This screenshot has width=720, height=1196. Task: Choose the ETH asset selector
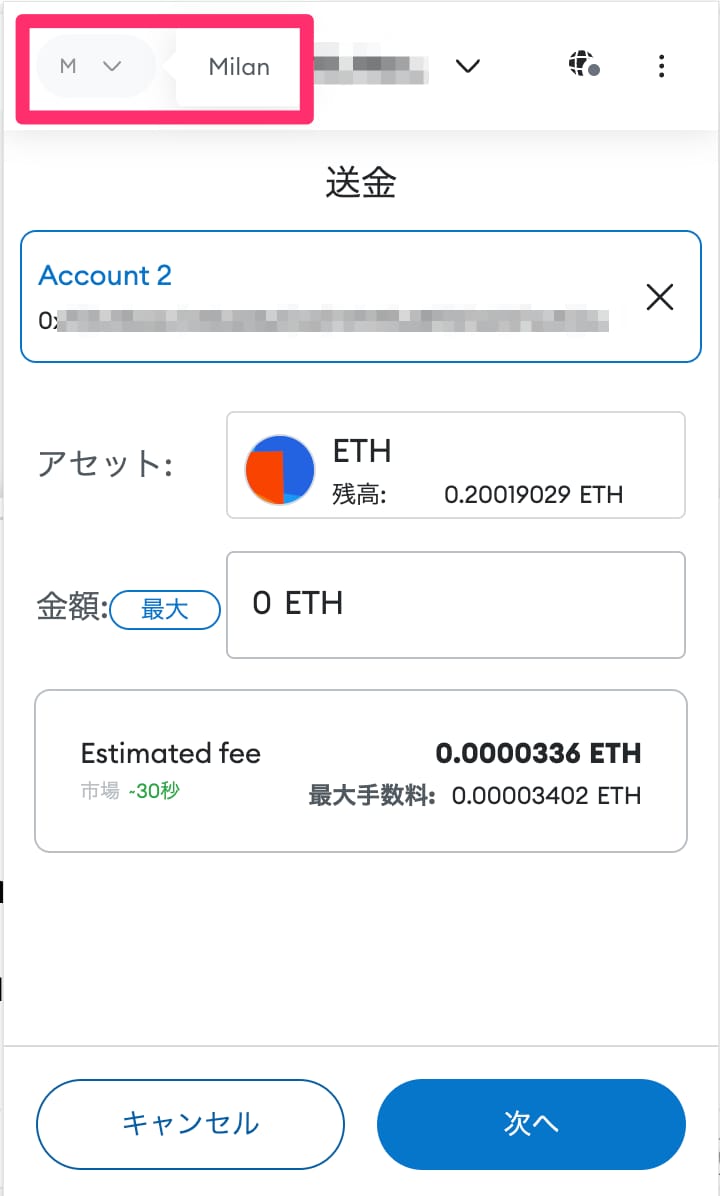point(455,465)
